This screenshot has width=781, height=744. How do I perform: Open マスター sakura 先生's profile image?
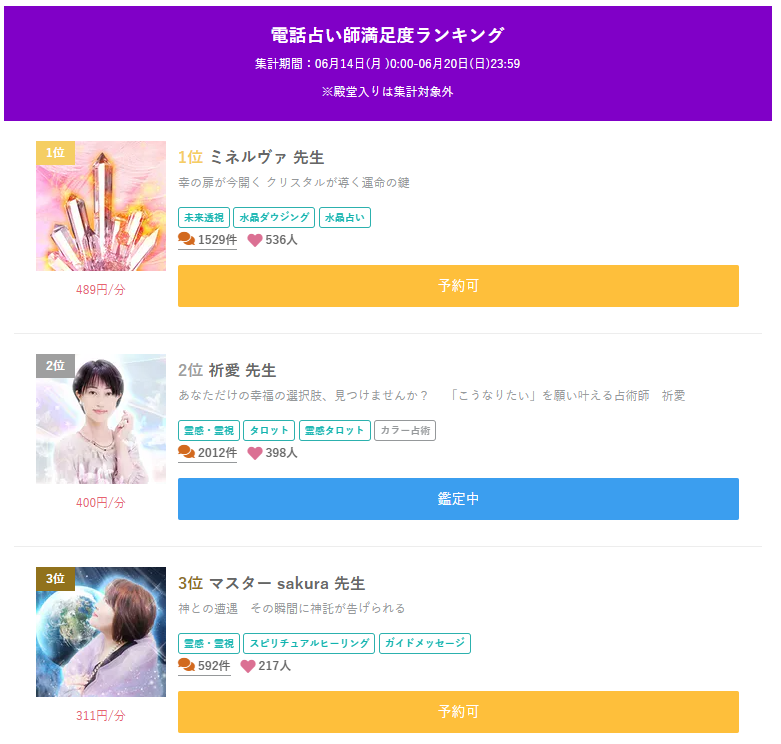pos(101,632)
